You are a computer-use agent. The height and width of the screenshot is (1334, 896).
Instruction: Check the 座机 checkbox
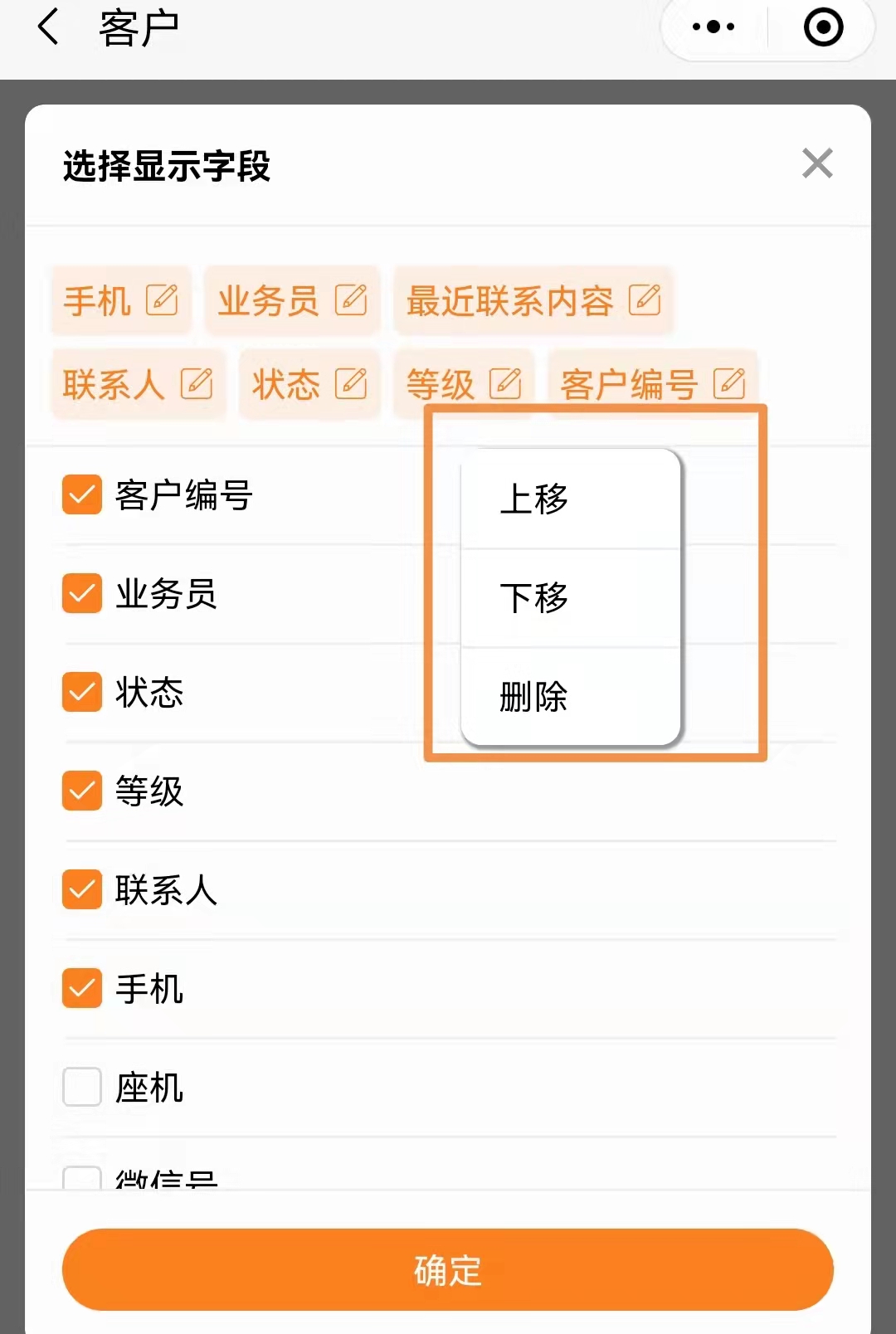pos(82,1088)
